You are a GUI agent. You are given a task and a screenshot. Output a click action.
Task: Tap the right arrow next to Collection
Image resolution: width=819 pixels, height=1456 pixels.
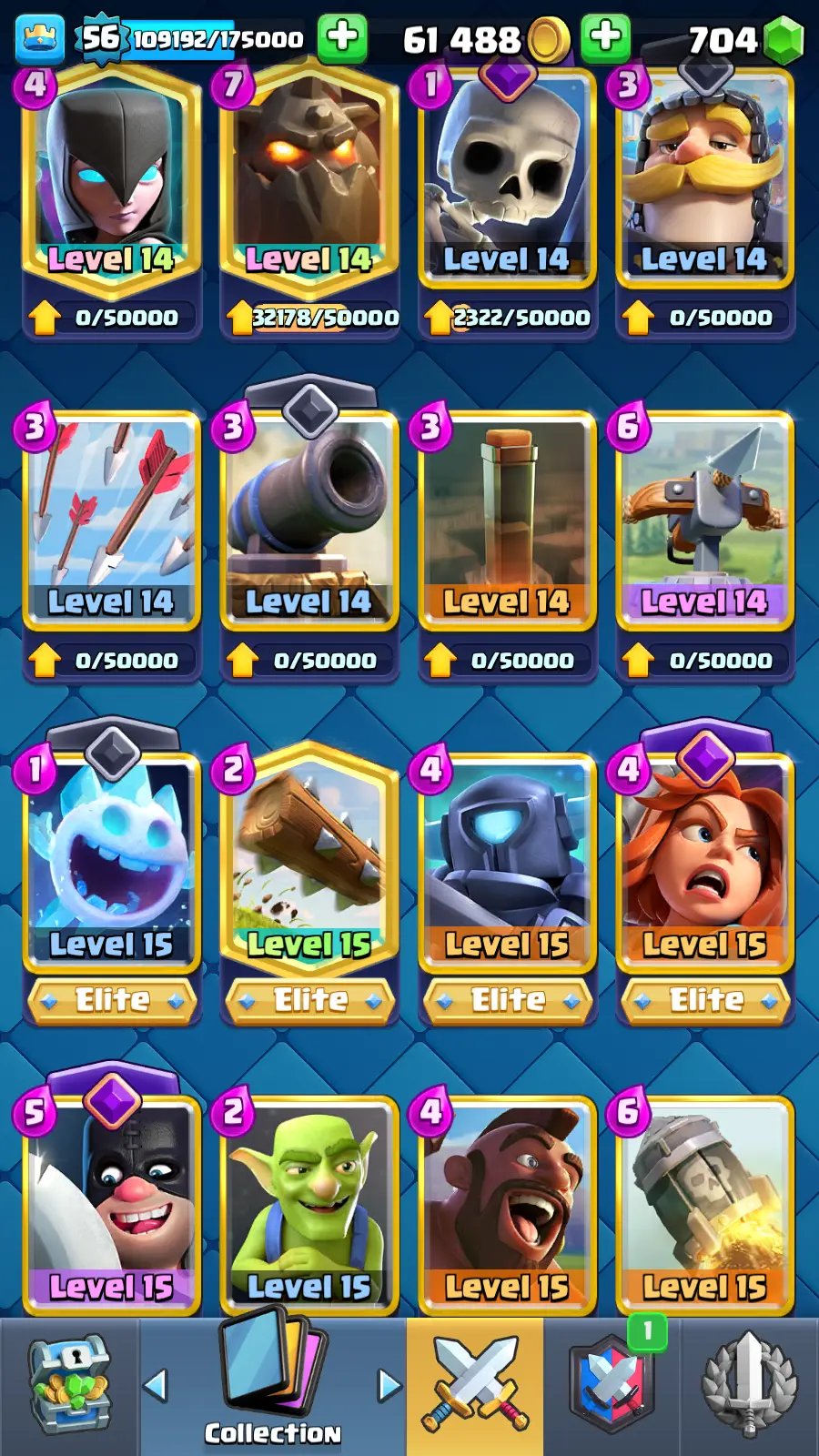point(389,1385)
